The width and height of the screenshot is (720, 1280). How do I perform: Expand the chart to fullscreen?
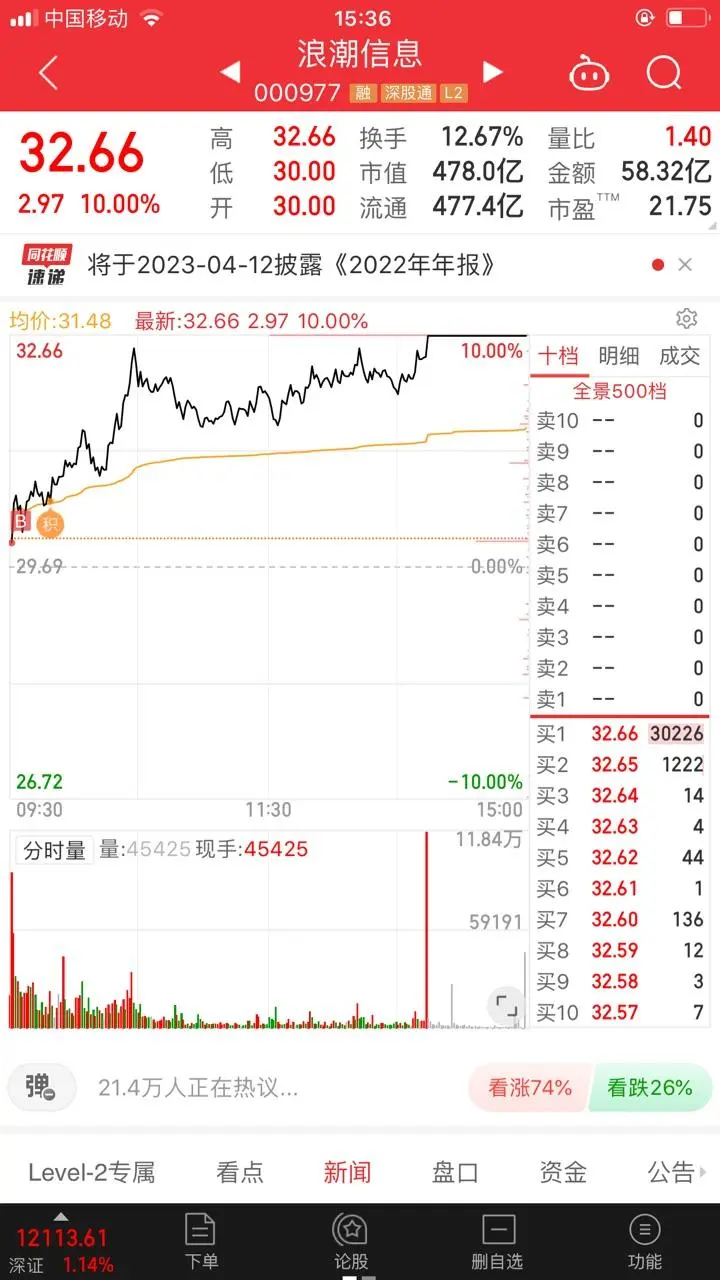507,1006
